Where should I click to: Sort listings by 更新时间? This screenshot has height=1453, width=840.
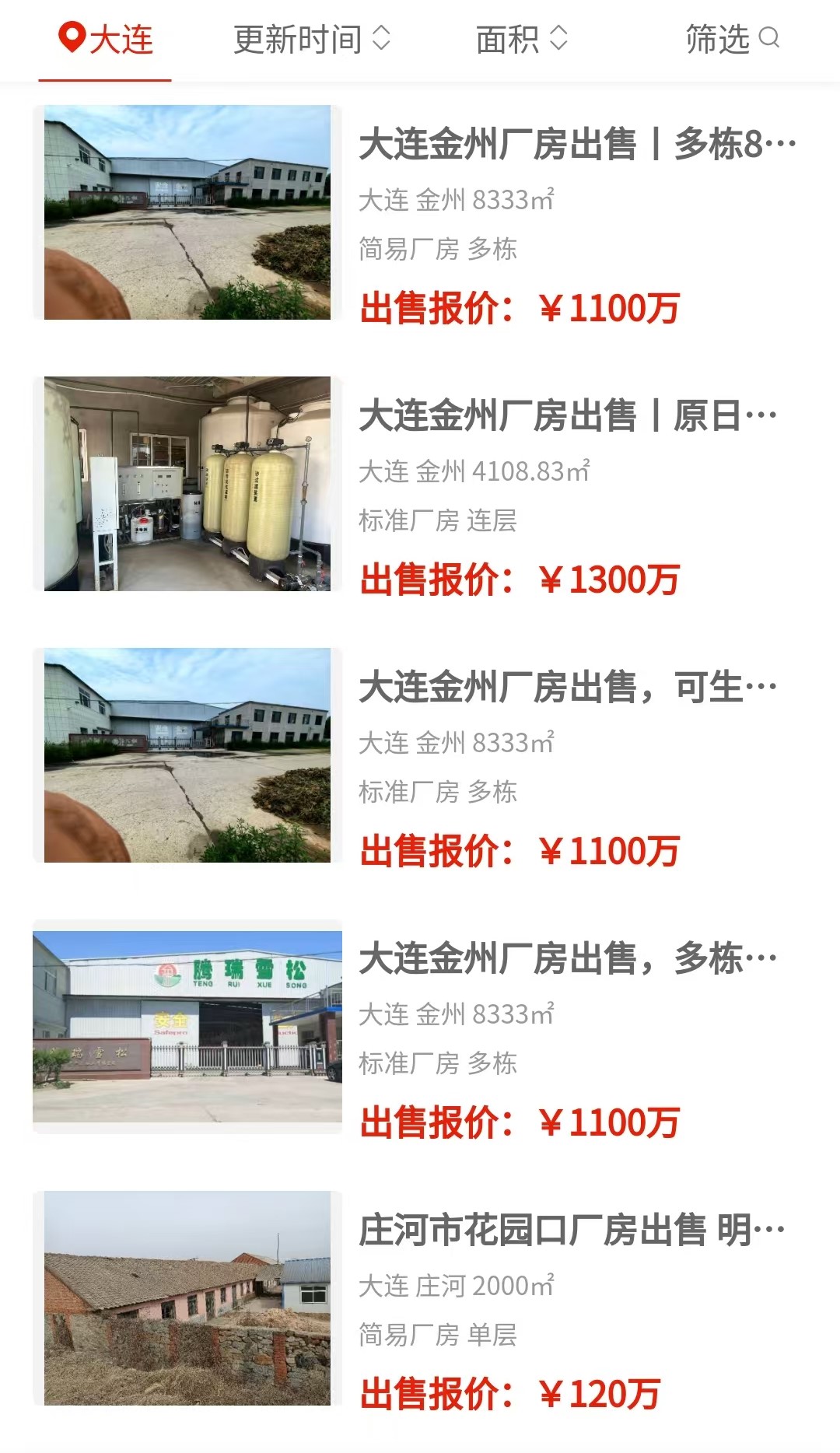(312, 39)
